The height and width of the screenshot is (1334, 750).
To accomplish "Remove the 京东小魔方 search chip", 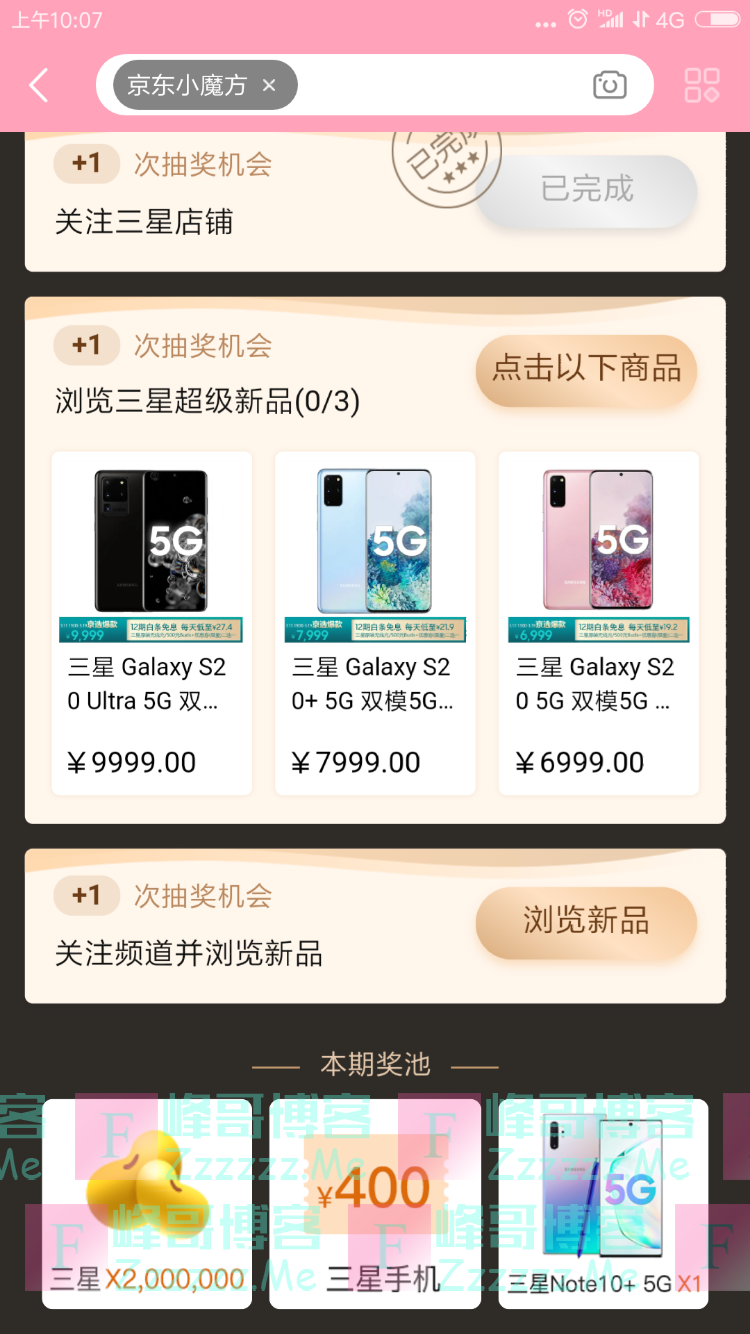I will (x=269, y=86).
